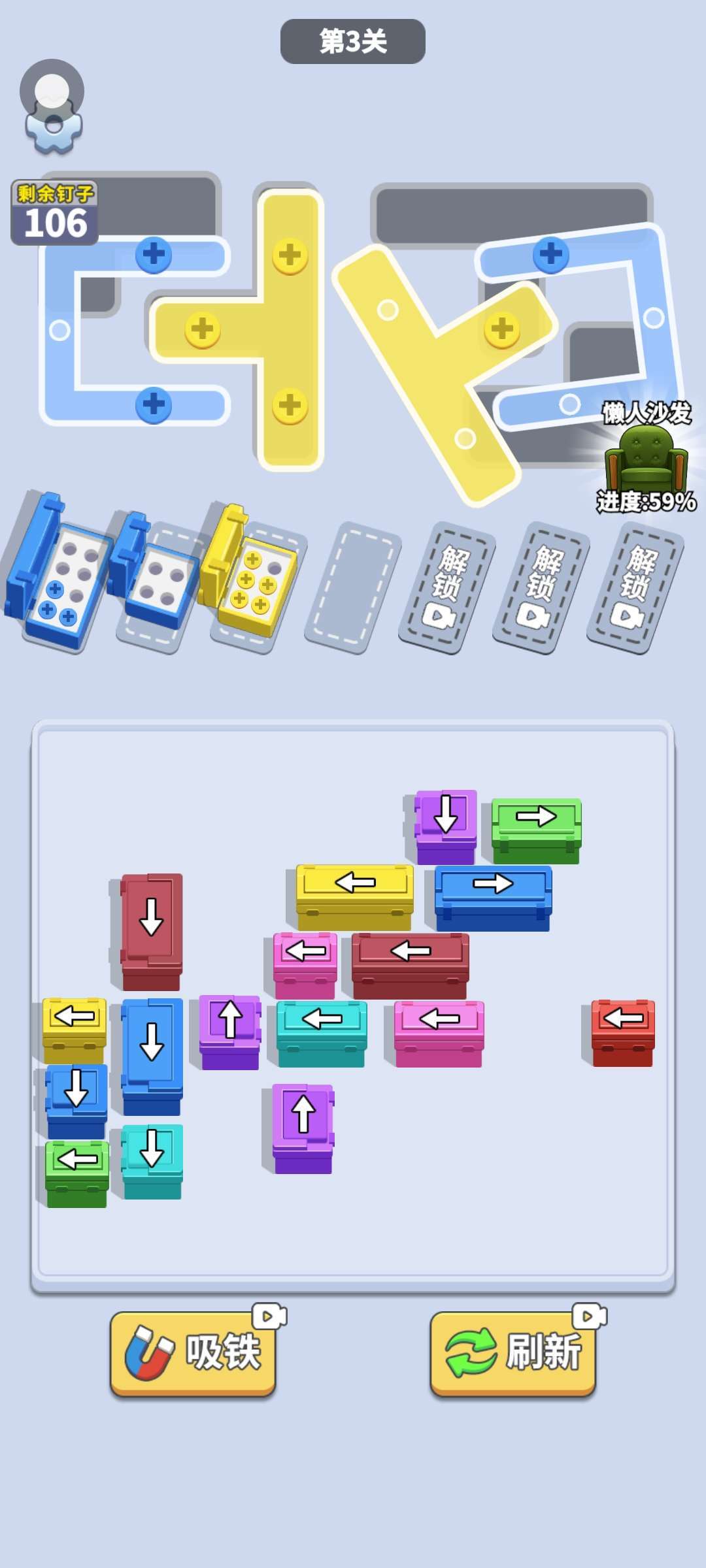The image size is (706, 1568).
Task: Tap the refresh power-up button
Action: coord(513,1352)
